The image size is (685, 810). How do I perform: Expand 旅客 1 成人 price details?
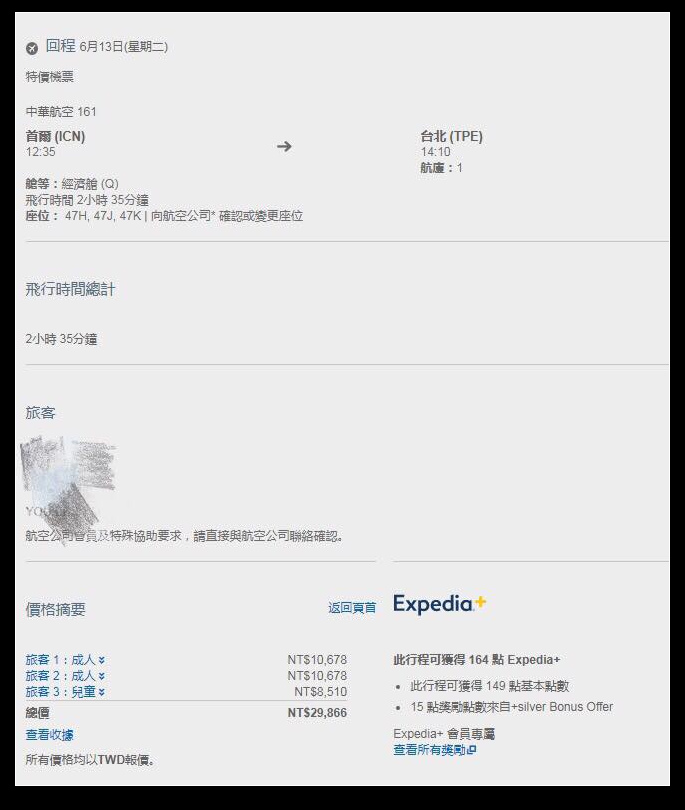click(65, 660)
